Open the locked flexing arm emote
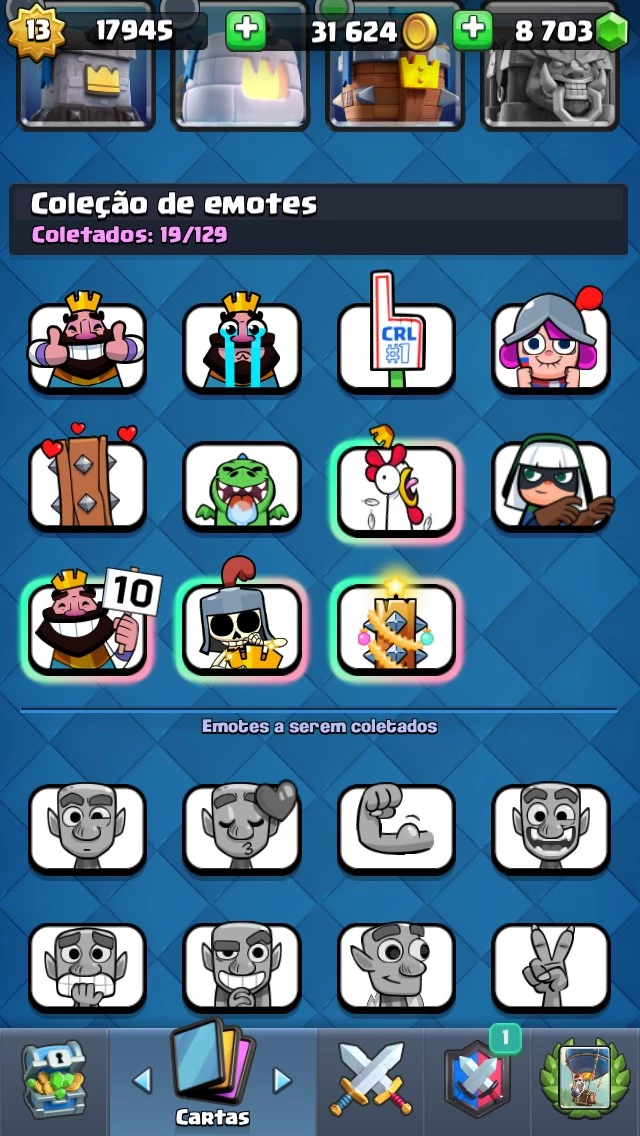640x1136 pixels. (x=396, y=827)
